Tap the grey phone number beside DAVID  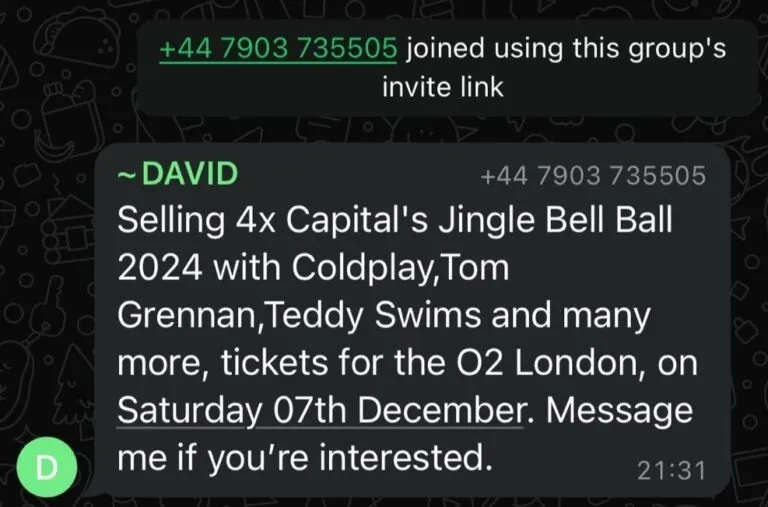coord(593,177)
